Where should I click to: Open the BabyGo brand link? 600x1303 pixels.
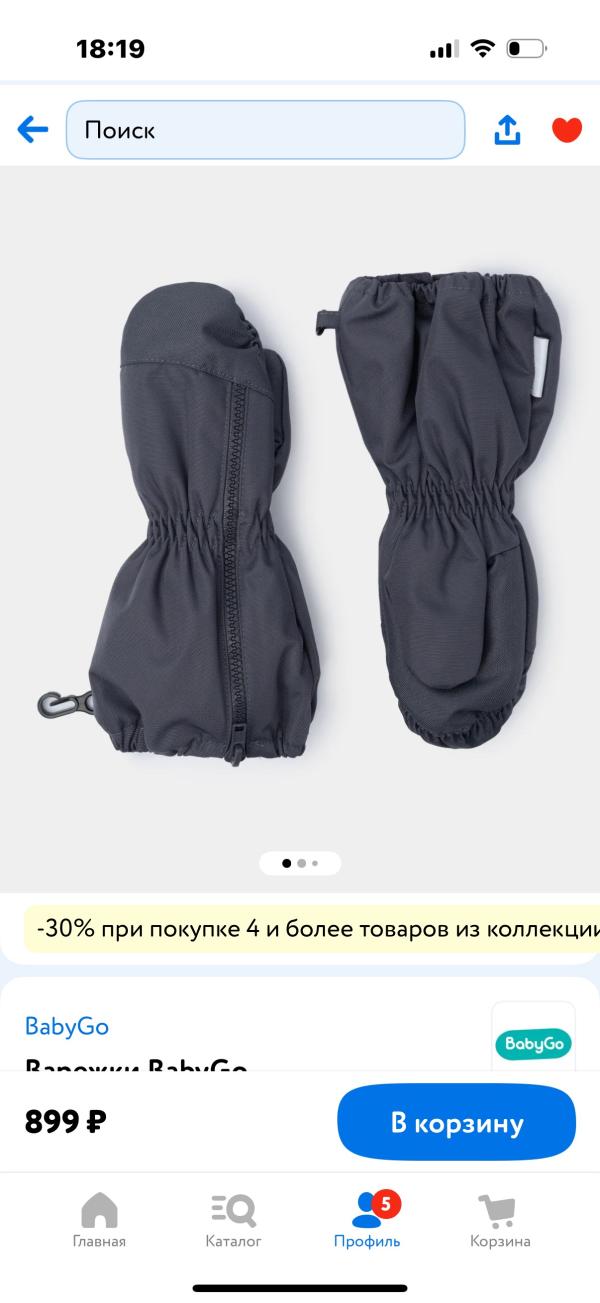[x=67, y=1026]
